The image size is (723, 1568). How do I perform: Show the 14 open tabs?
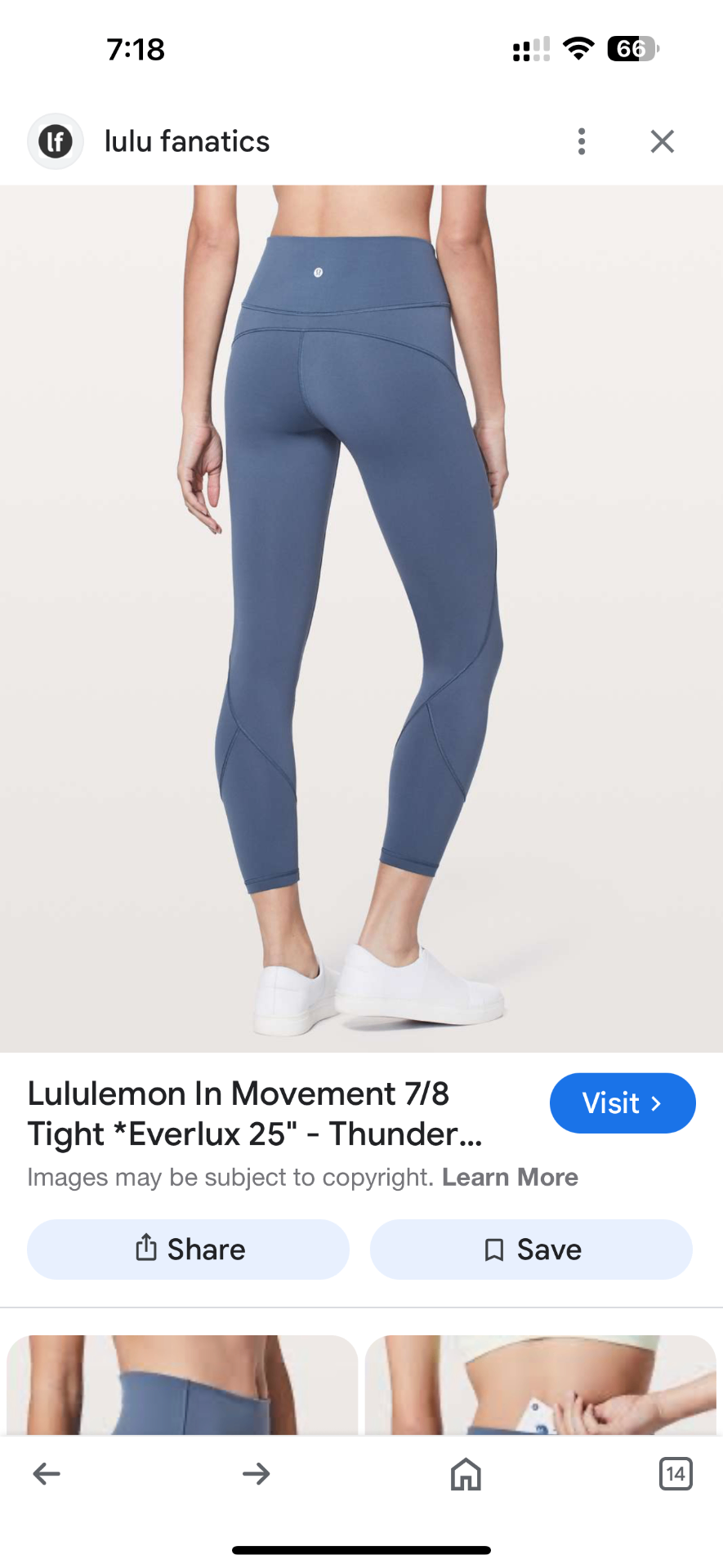[x=675, y=1474]
